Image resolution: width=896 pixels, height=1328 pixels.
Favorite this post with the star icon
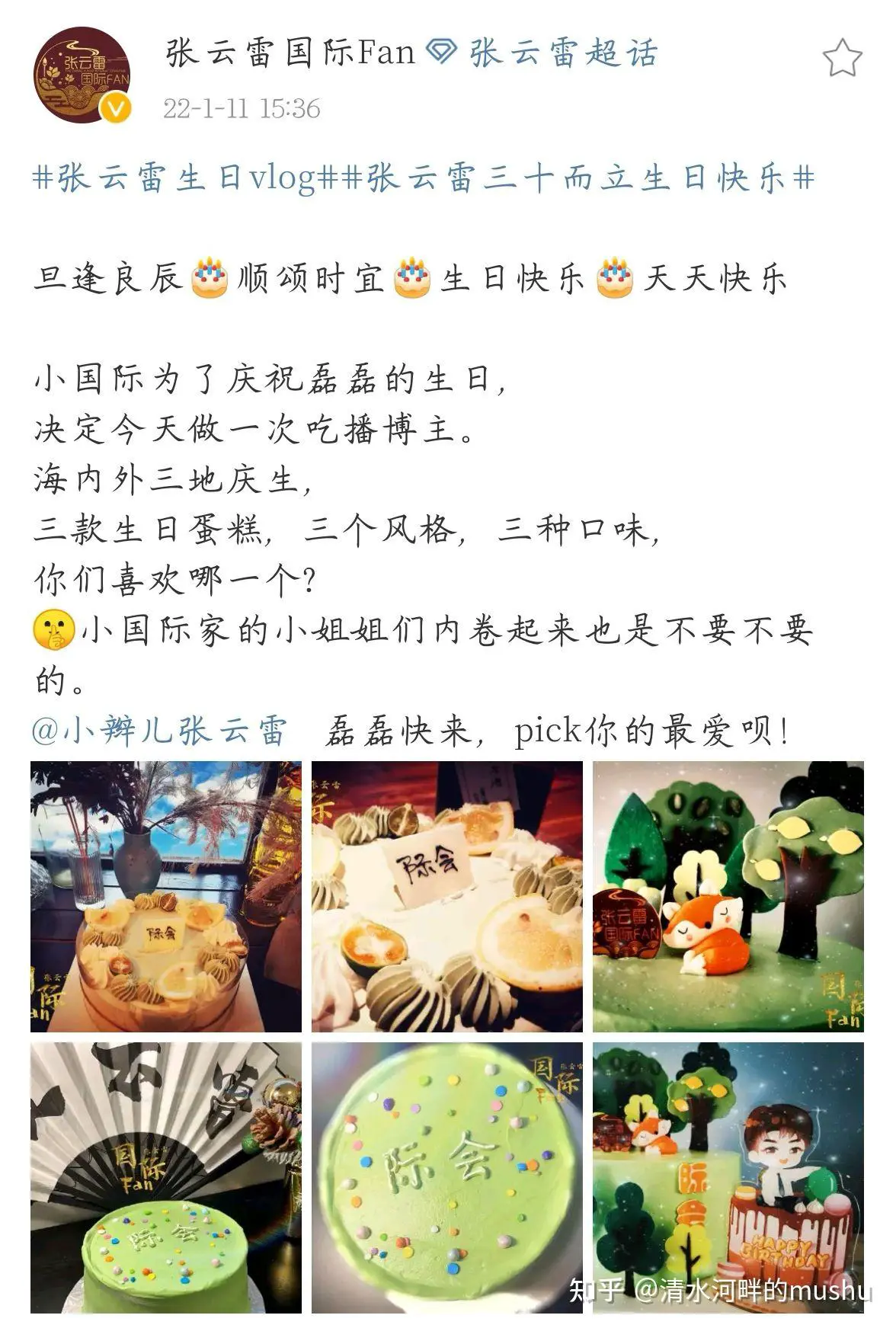[841, 59]
